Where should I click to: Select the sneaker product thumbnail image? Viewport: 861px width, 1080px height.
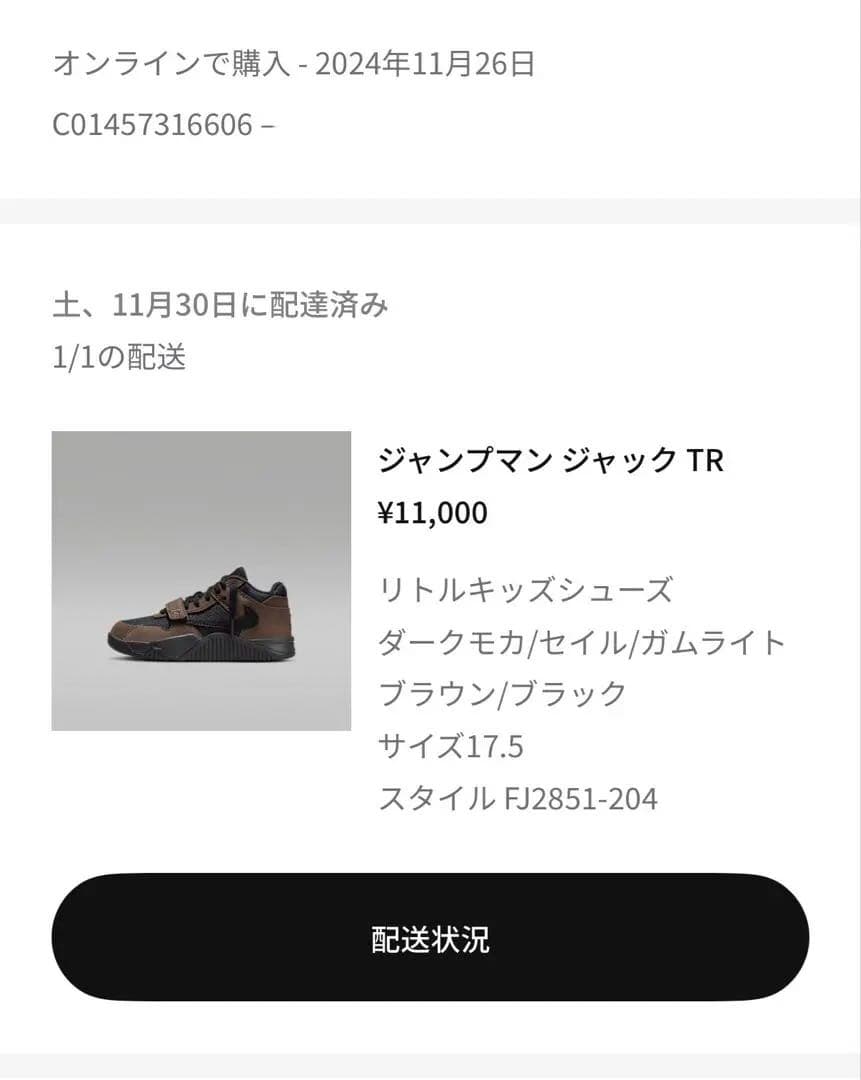tap(203, 576)
